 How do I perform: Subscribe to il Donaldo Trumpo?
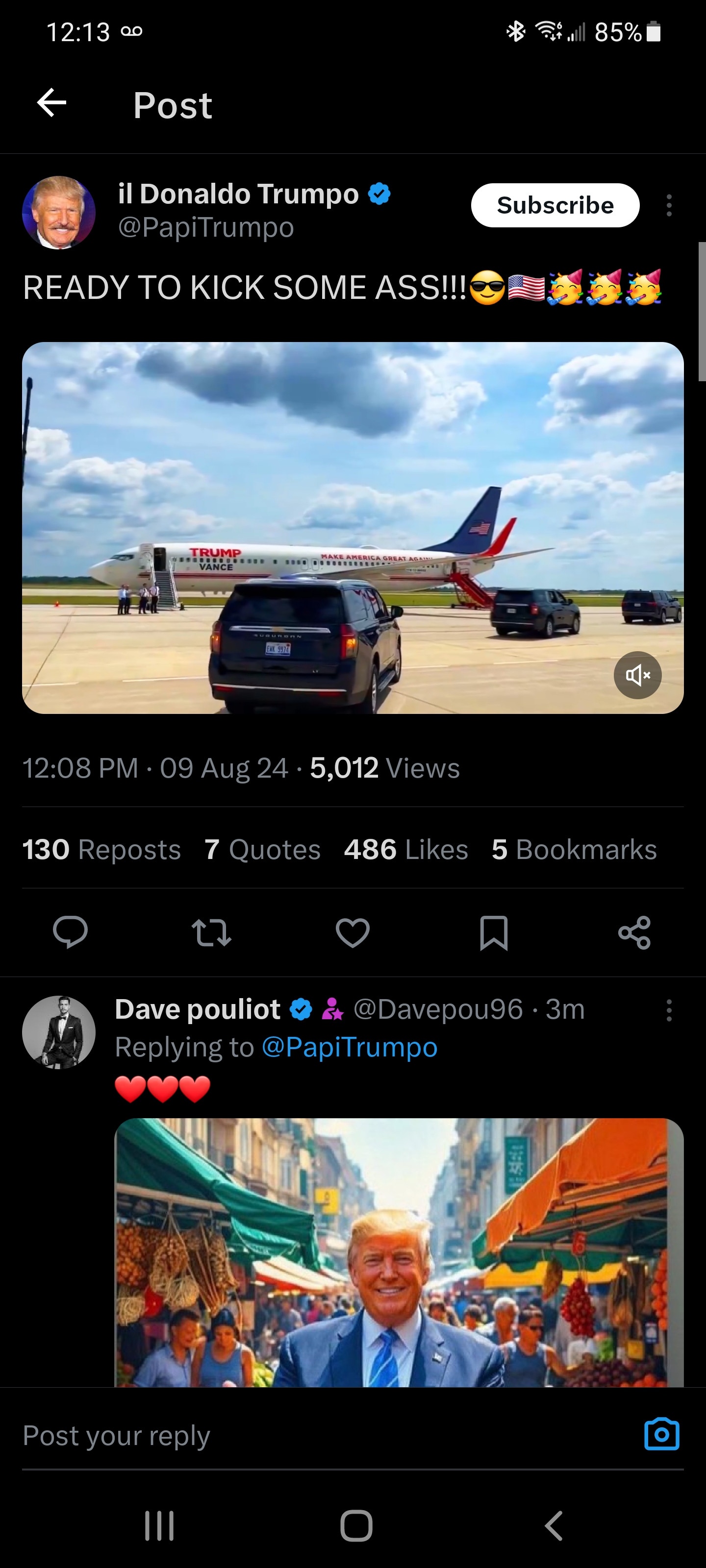coord(555,205)
